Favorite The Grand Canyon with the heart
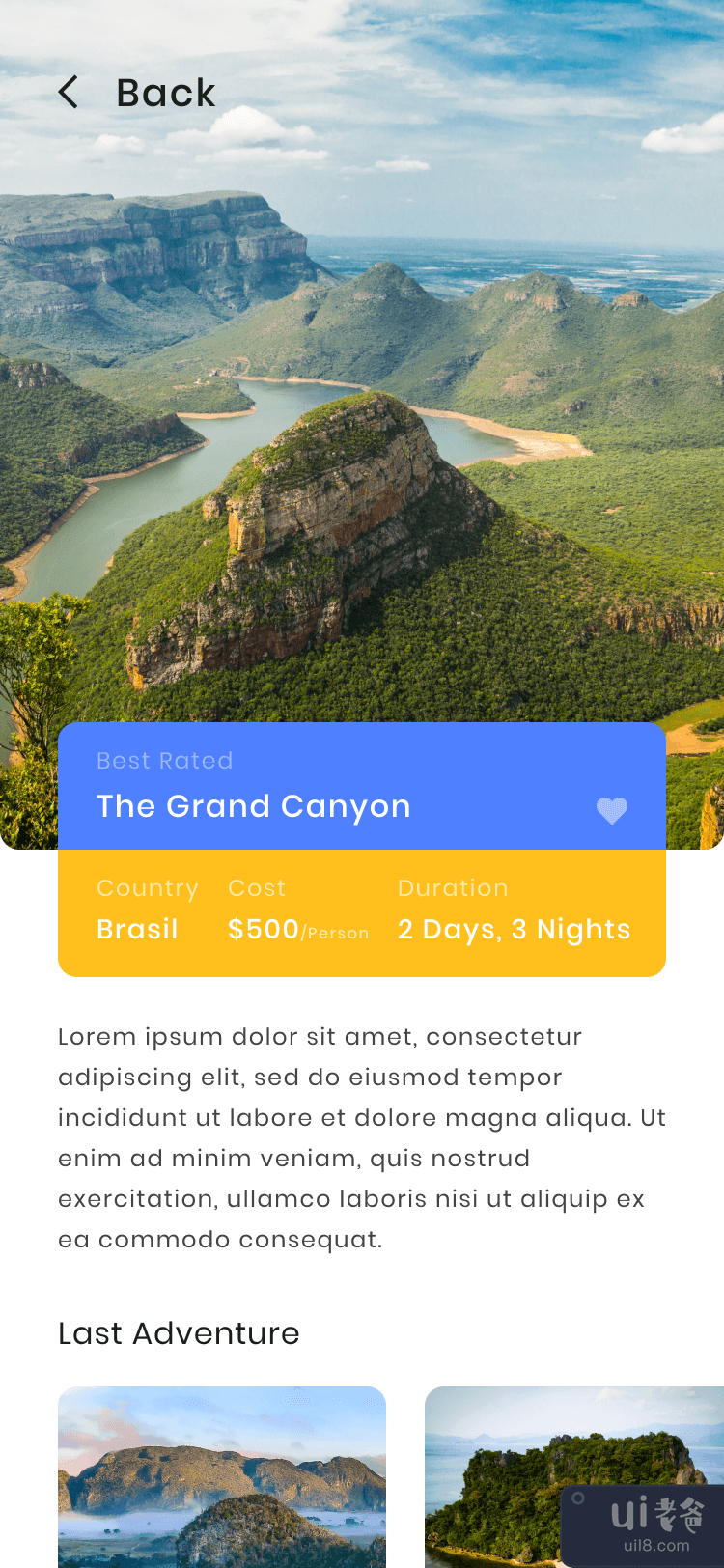The image size is (724, 1568). 611,810
